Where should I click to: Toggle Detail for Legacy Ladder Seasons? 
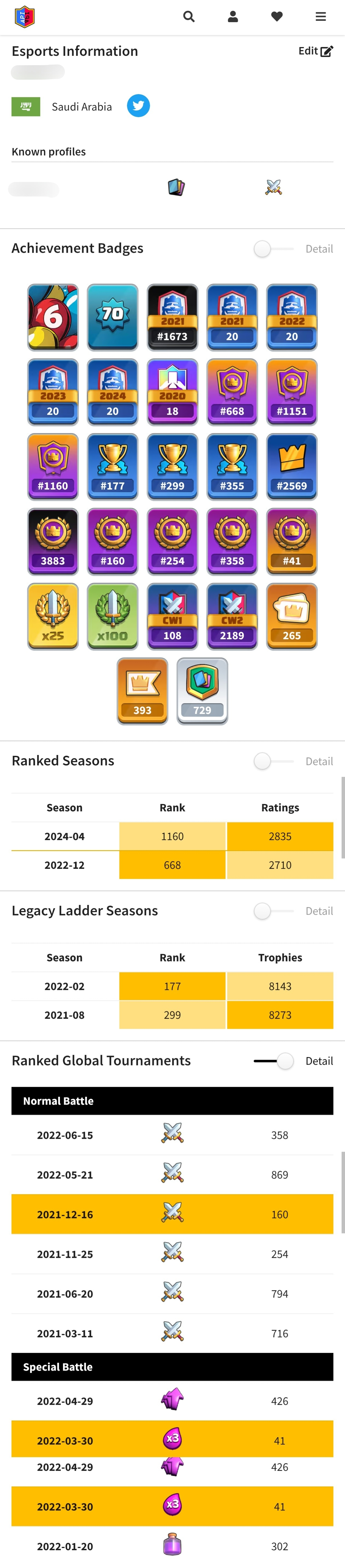pyautogui.click(x=273, y=911)
